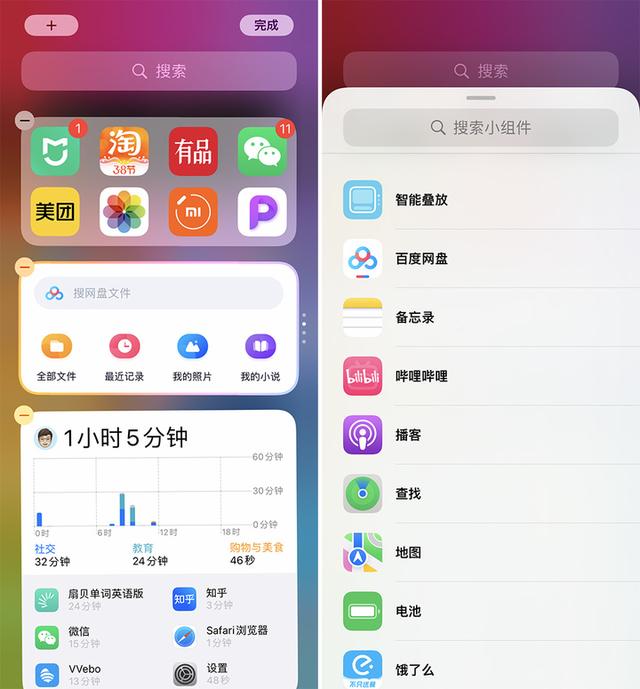Remove the app shortcuts widget with minus
Viewport: 640px width, 689px height.
coord(25,121)
